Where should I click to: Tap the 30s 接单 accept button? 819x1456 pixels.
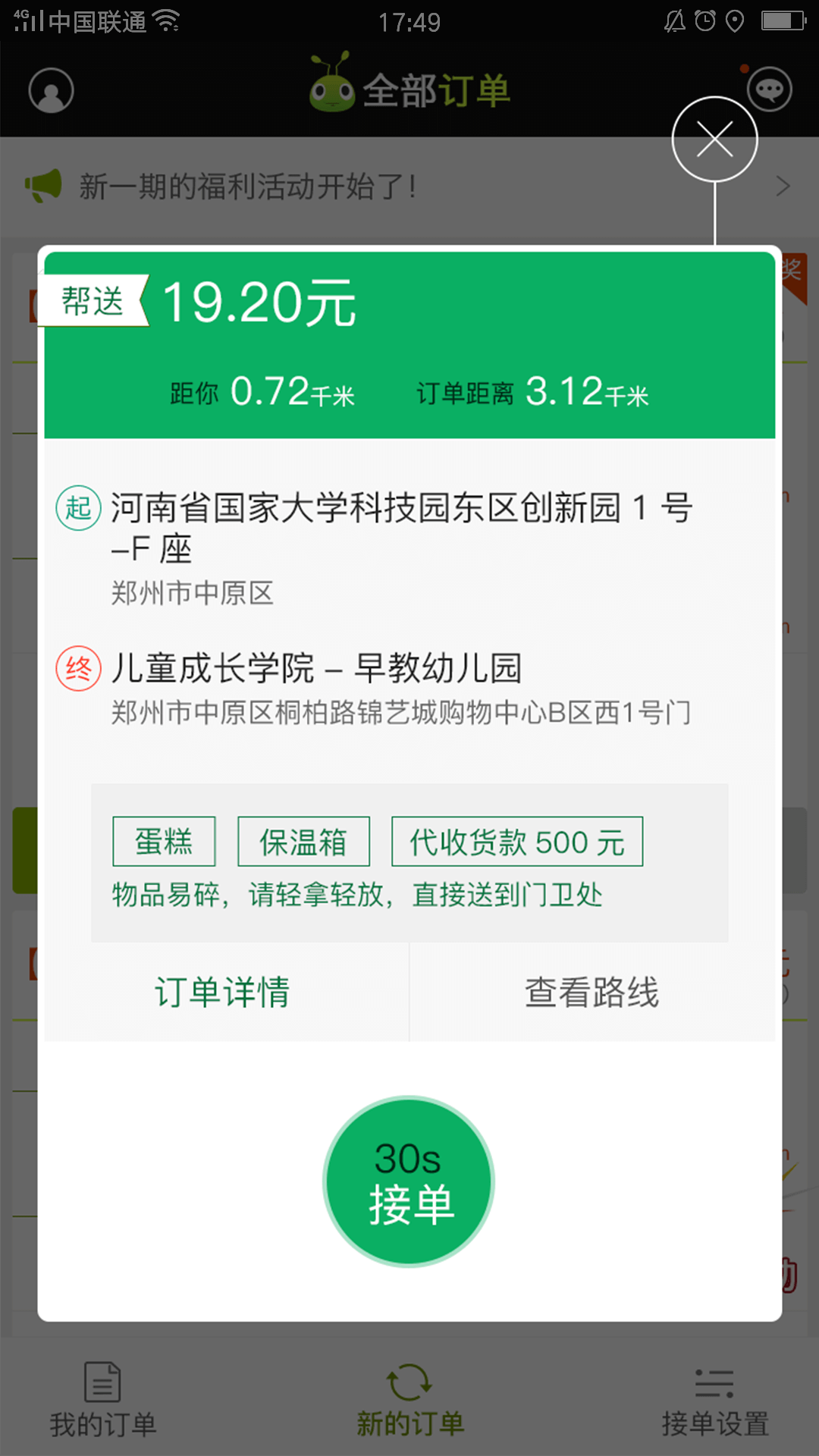coord(409,1181)
